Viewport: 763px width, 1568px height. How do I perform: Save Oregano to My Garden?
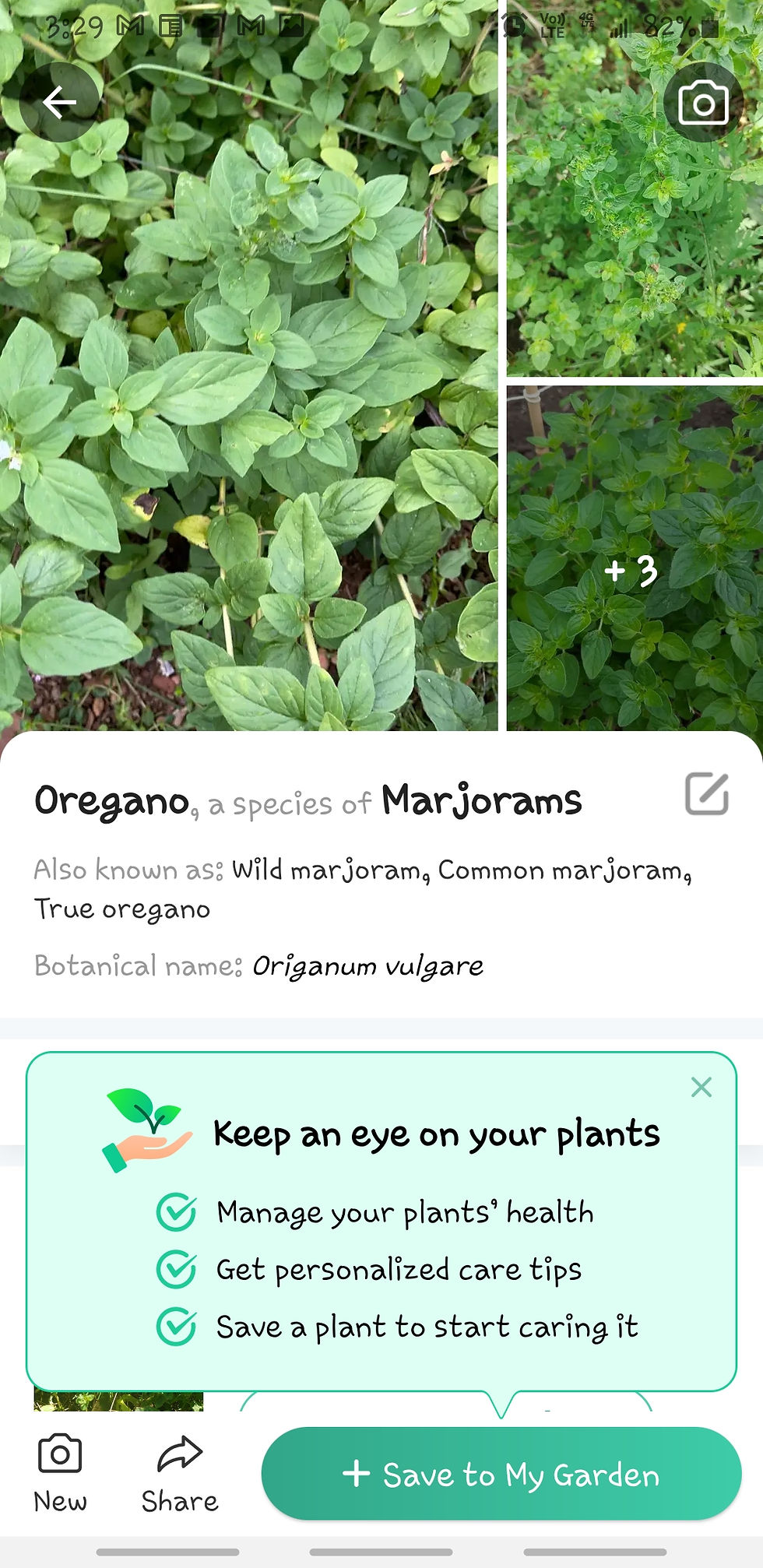[501, 1474]
